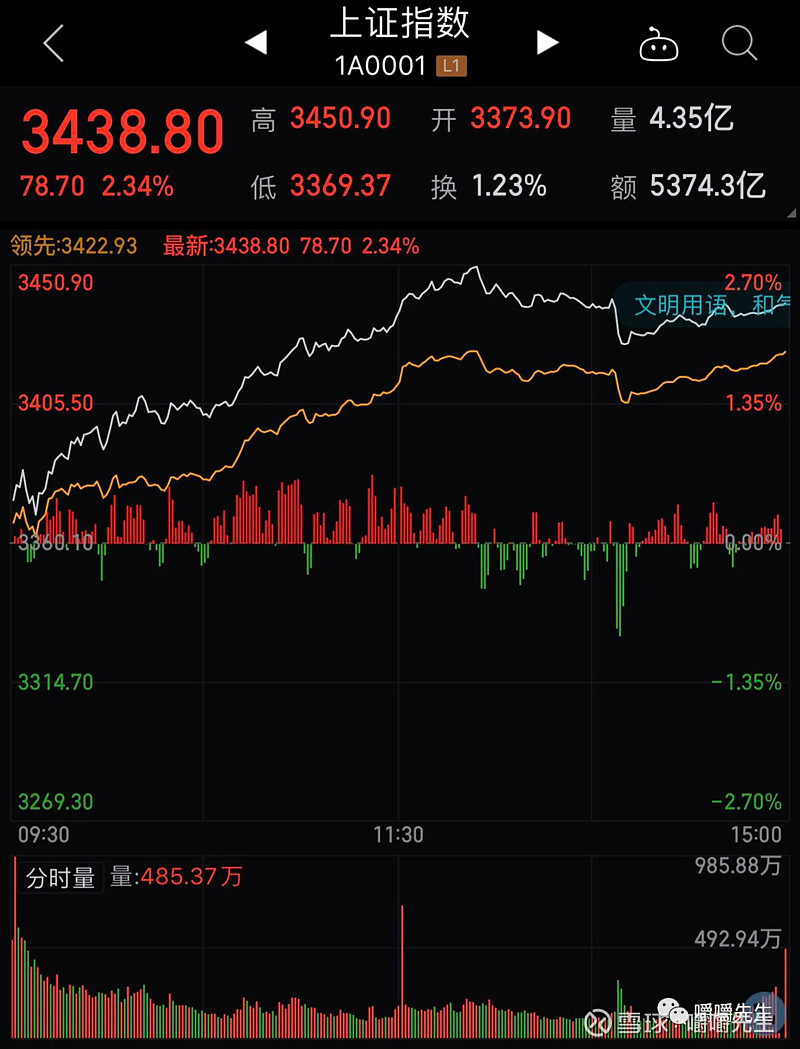Tap the back arrow to exit the chart
800x1049 pixels.
[x=52, y=42]
